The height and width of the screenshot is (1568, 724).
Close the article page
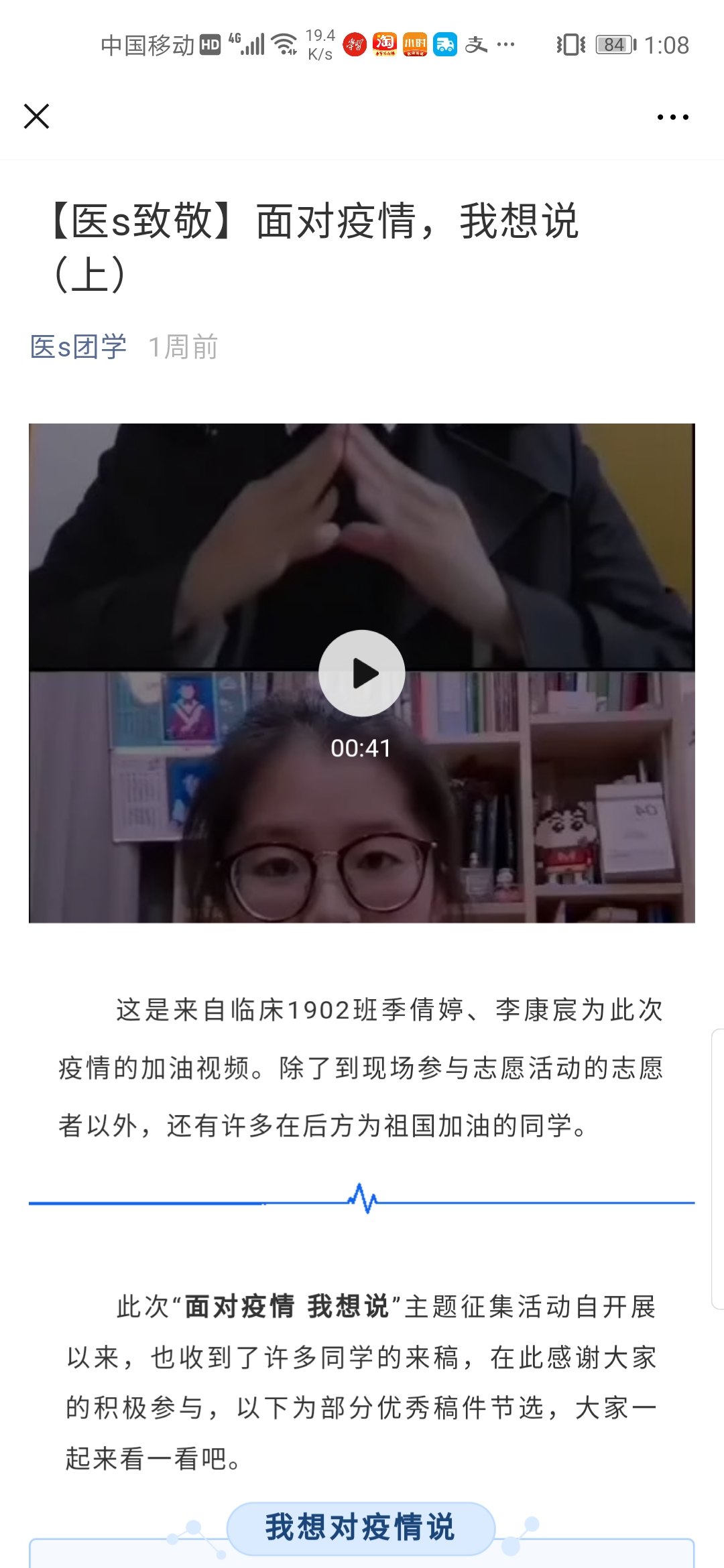point(36,116)
